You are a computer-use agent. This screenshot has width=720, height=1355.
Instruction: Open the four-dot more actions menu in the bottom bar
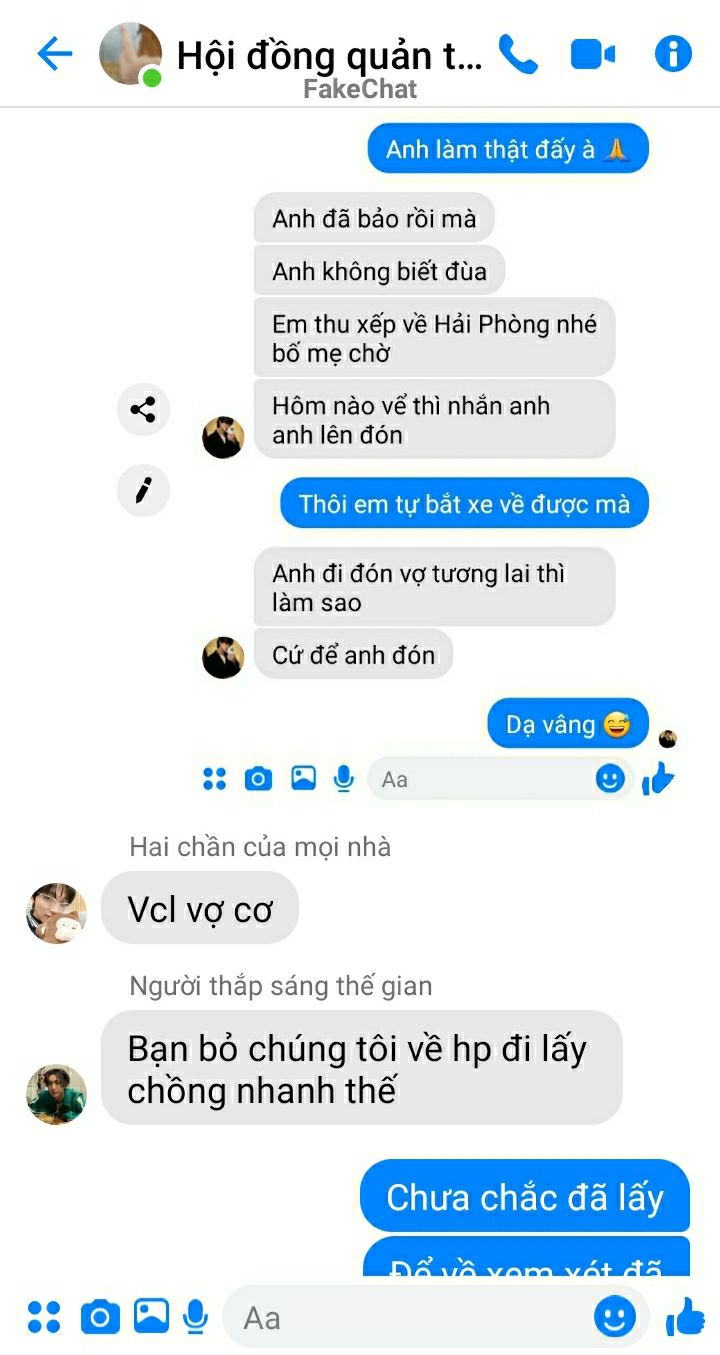pos(44,1317)
